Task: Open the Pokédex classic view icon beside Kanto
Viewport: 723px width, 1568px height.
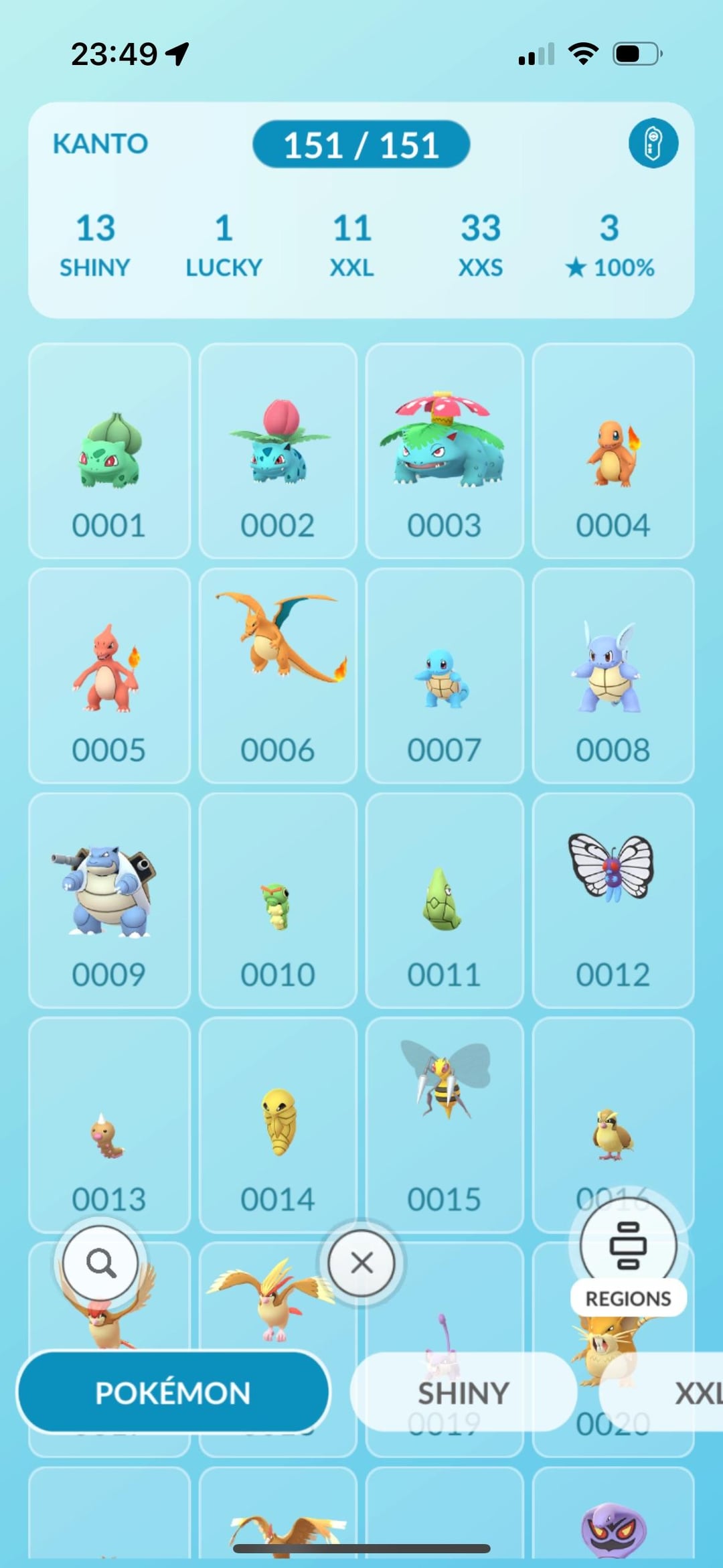Action: coord(653,143)
